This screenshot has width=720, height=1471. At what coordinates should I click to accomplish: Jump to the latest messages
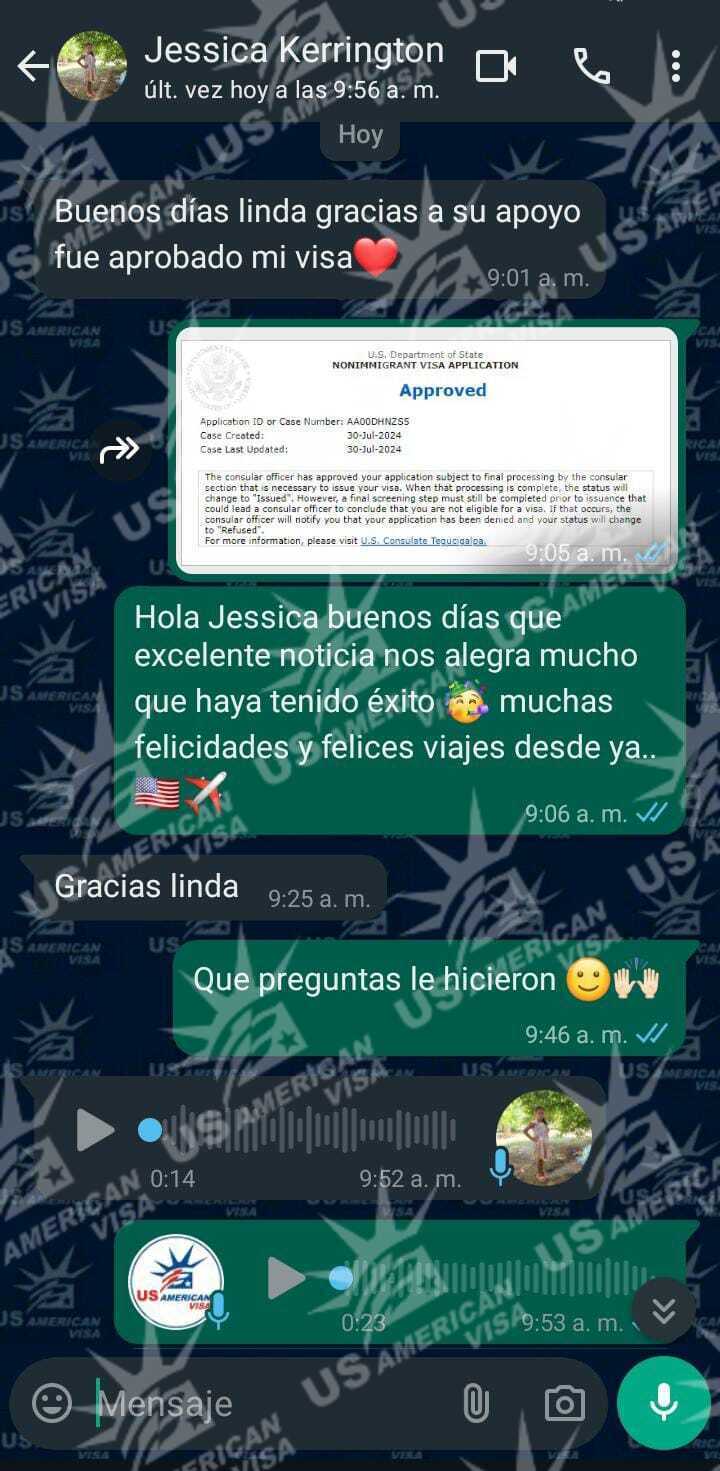(x=663, y=1309)
